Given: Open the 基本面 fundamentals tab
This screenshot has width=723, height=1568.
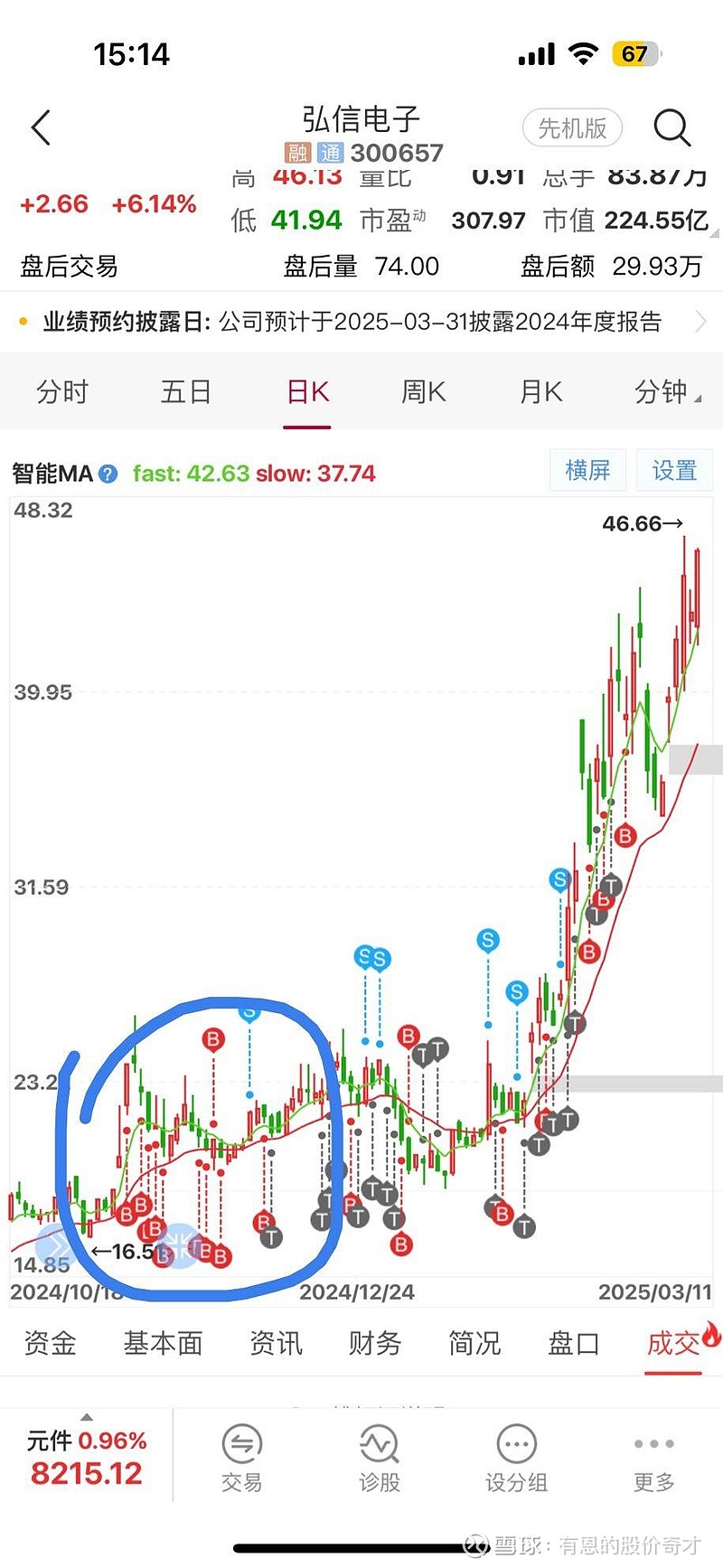Looking at the screenshot, I should point(163,1344).
